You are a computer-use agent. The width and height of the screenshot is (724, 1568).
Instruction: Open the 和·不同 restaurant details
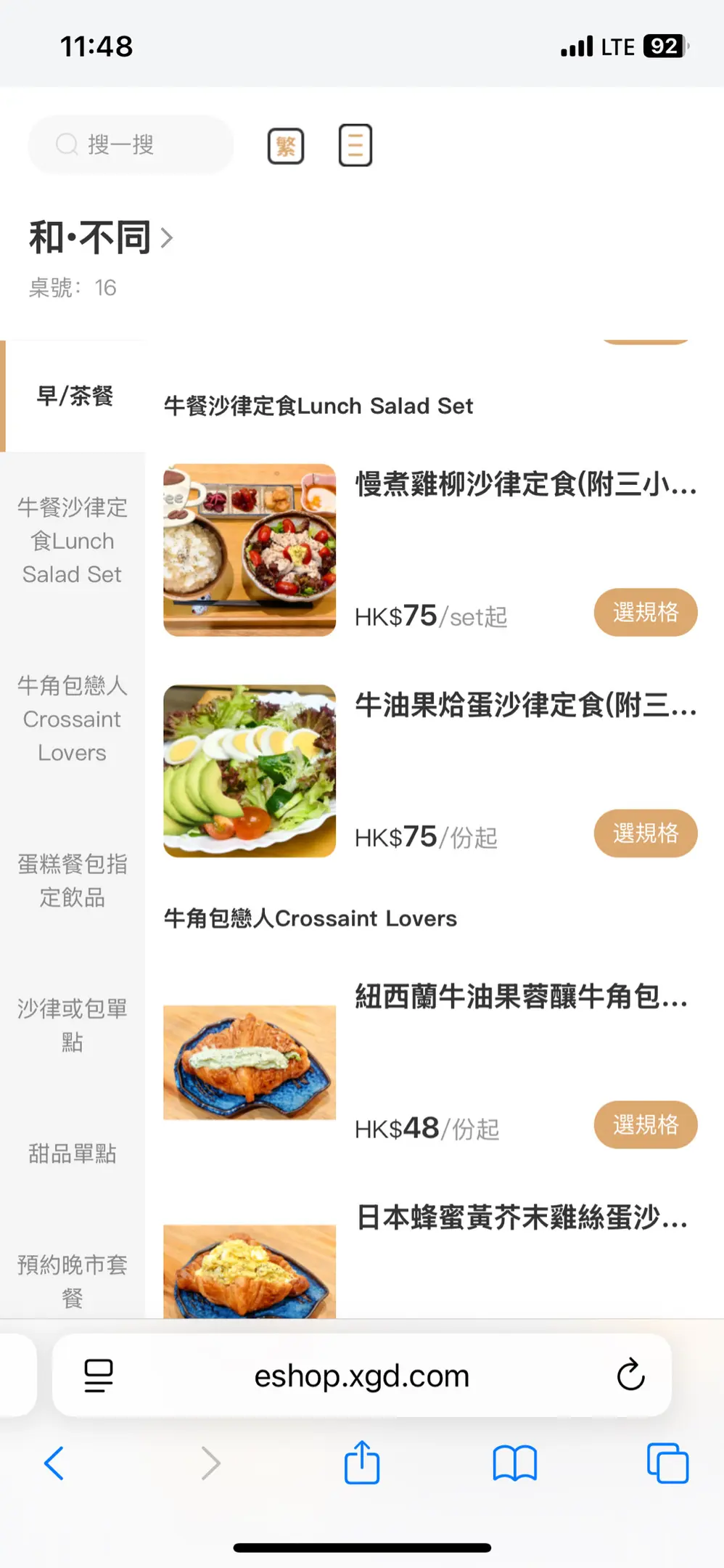point(102,238)
